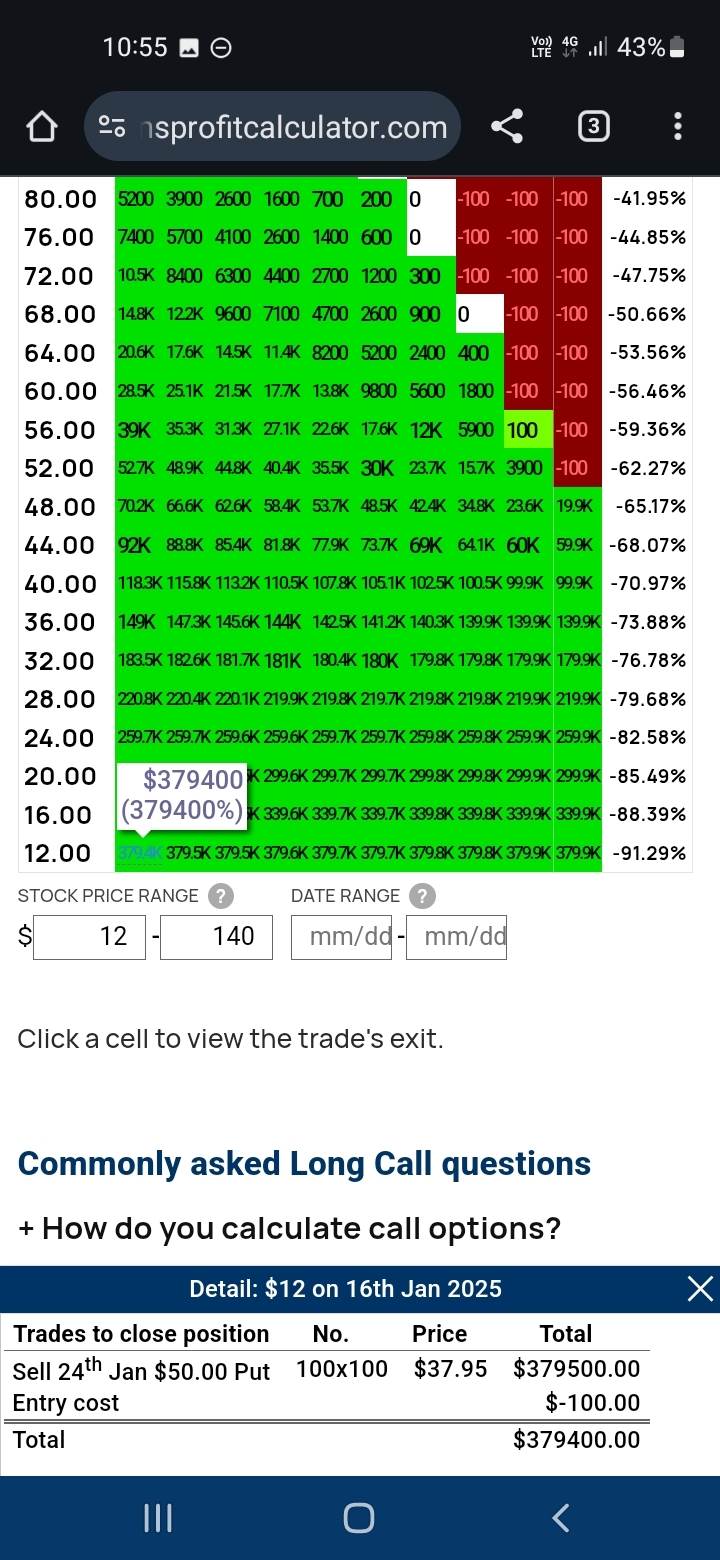Edit the minimum stock price field
720x1560 pixels.
[90, 936]
